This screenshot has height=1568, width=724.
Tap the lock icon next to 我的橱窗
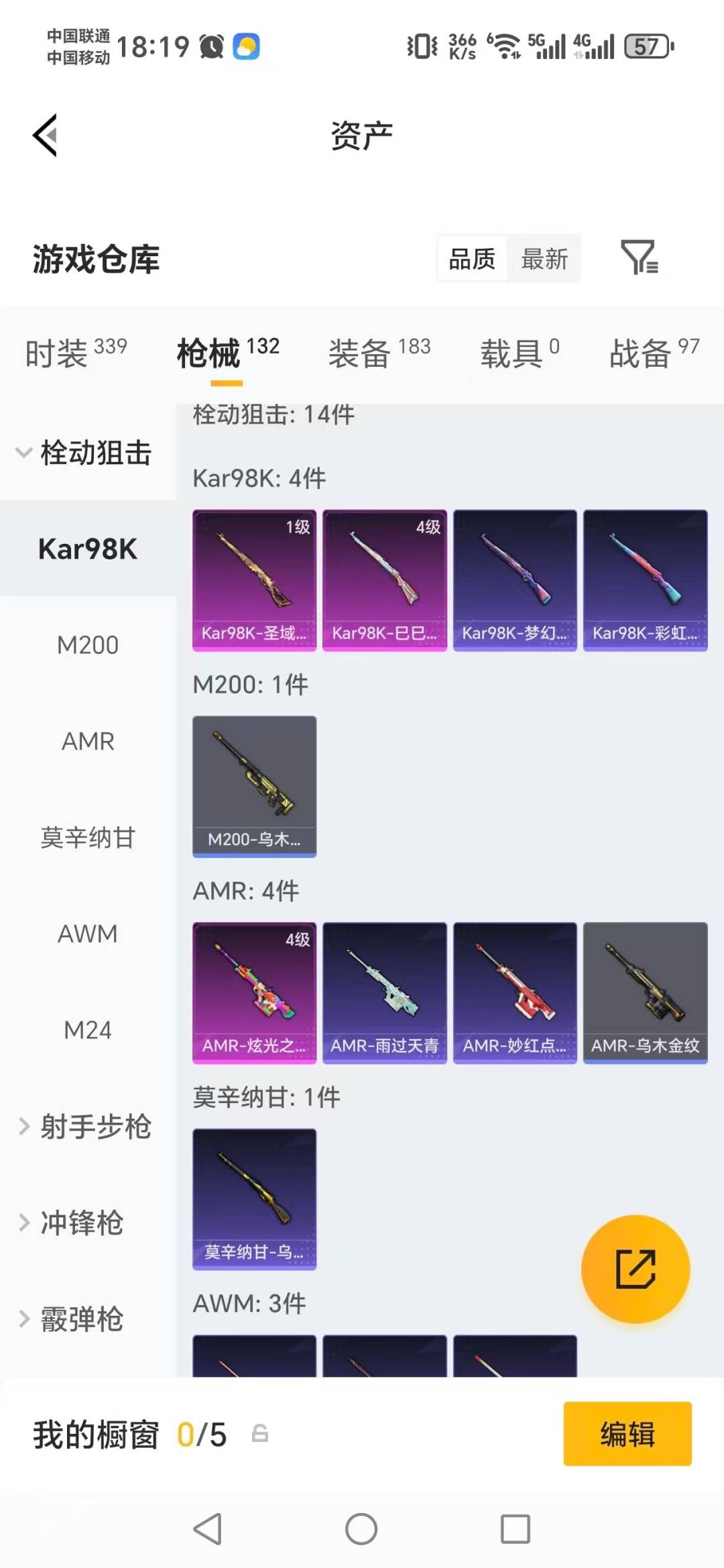pyautogui.click(x=260, y=1435)
